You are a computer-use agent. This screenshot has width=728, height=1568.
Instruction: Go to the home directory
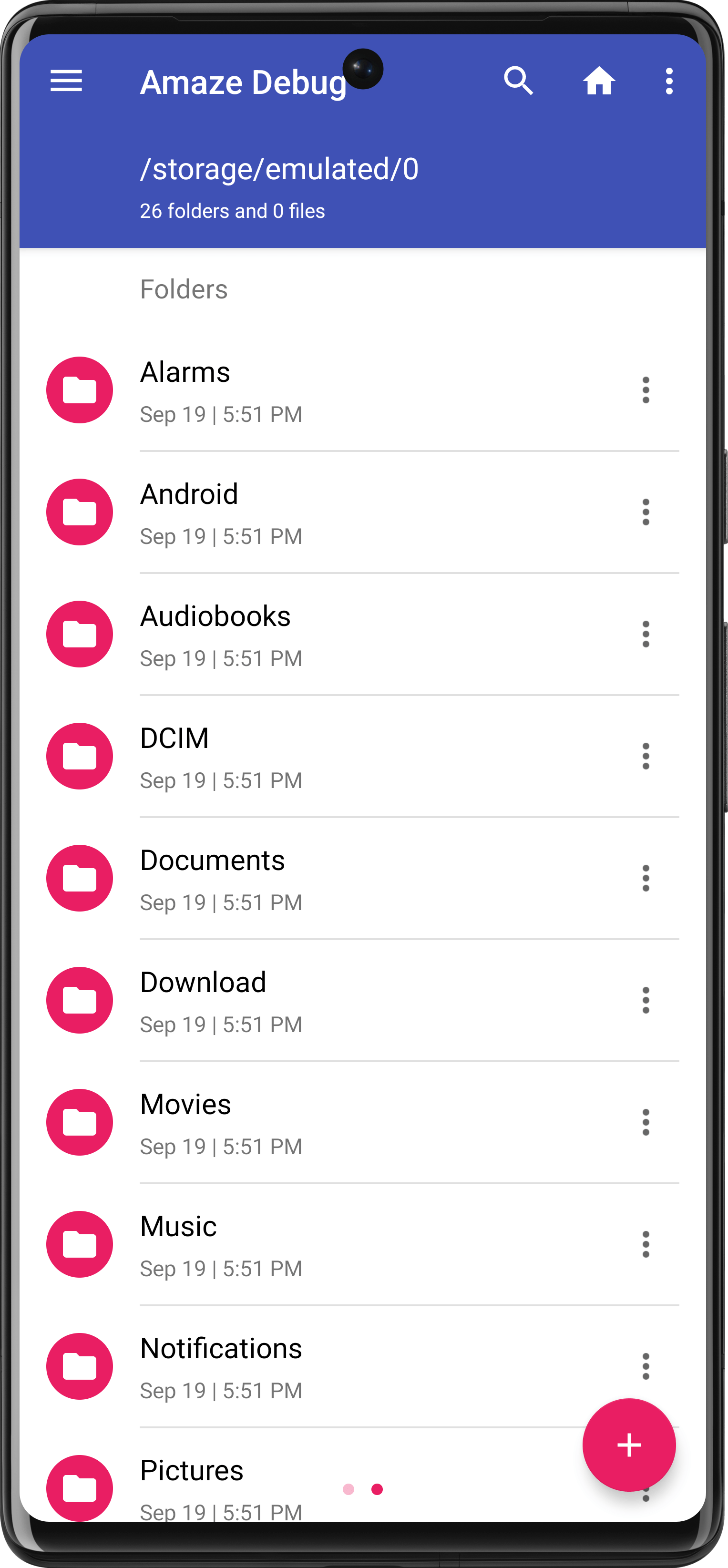pyautogui.click(x=599, y=81)
